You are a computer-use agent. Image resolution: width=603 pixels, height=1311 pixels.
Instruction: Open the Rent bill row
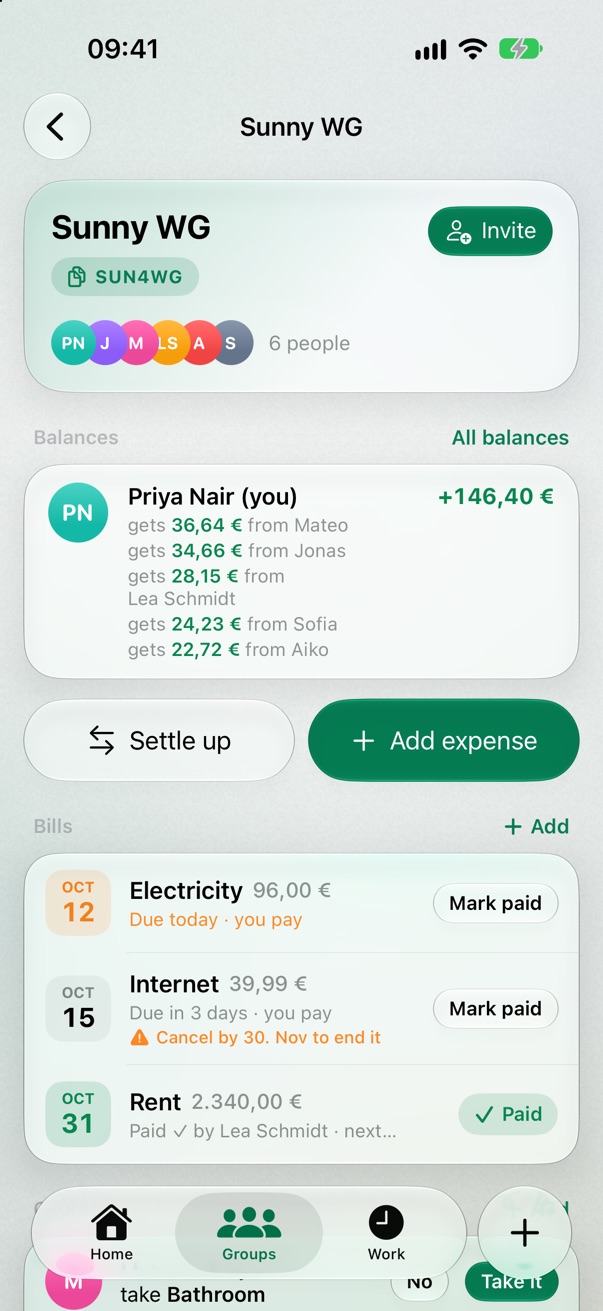tap(301, 1114)
